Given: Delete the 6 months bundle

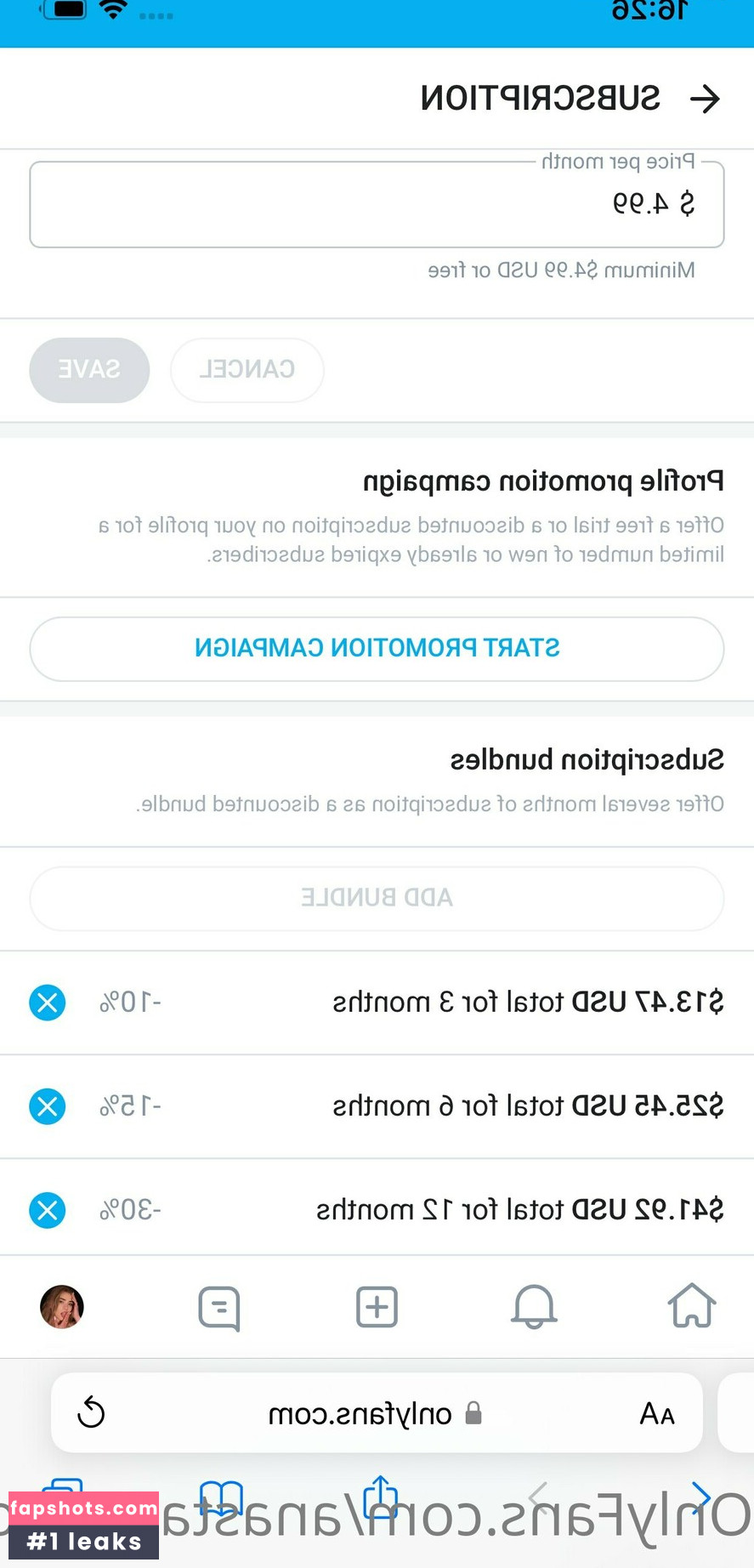Looking at the screenshot, I should tap(48, 1106).
